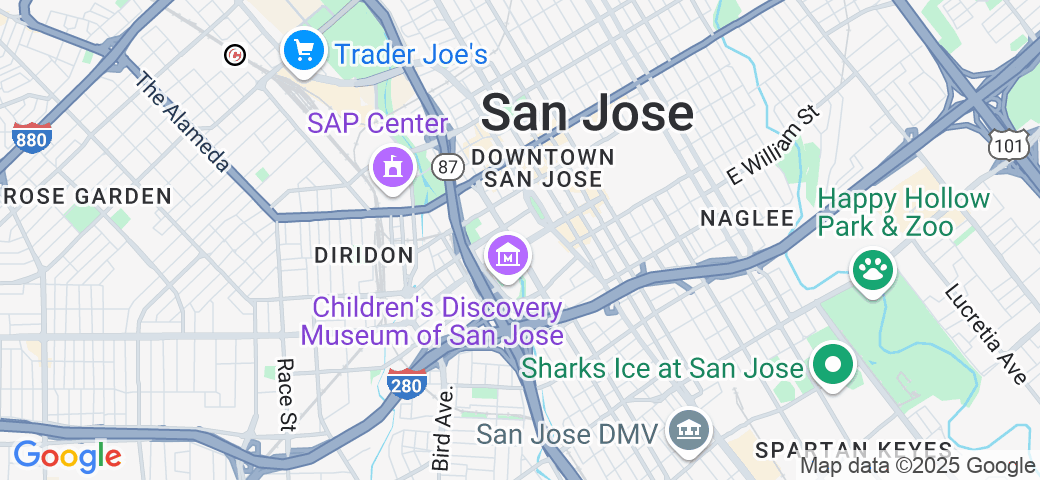Select the Children's Discovery Museum pin

509,255
